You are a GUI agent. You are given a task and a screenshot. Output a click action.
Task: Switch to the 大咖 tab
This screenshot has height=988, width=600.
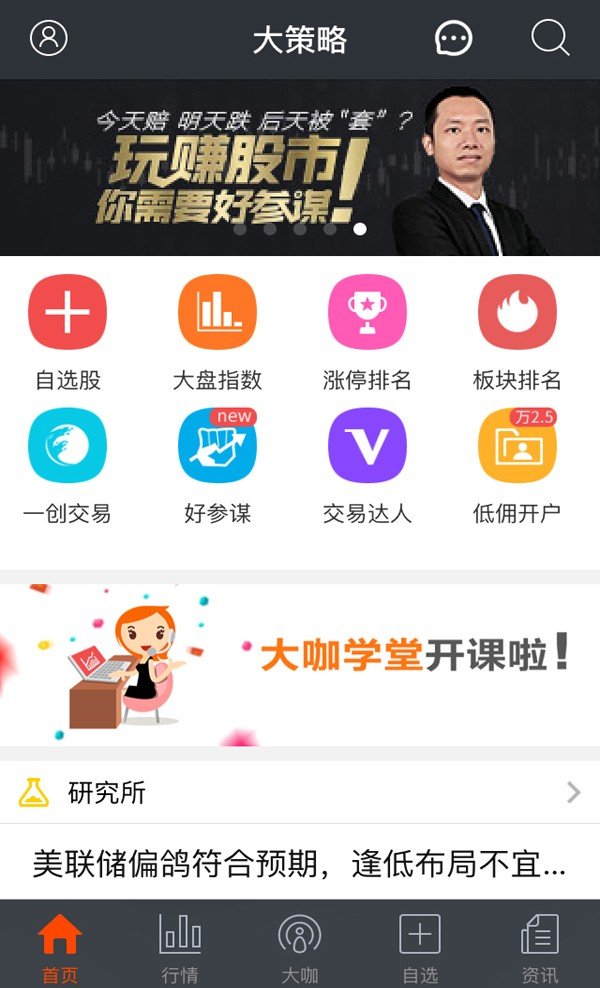point(299,945)
